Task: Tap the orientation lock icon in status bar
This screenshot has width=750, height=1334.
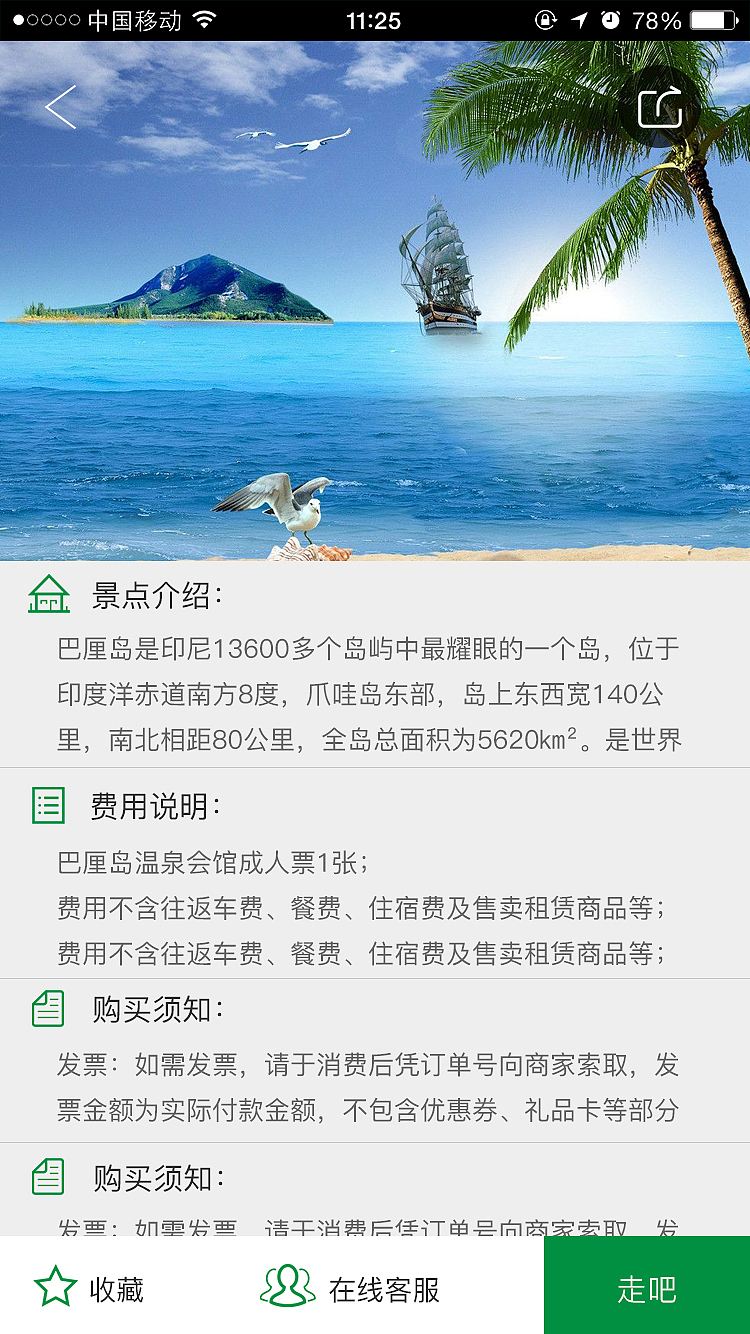Action: tap(544, 18)
